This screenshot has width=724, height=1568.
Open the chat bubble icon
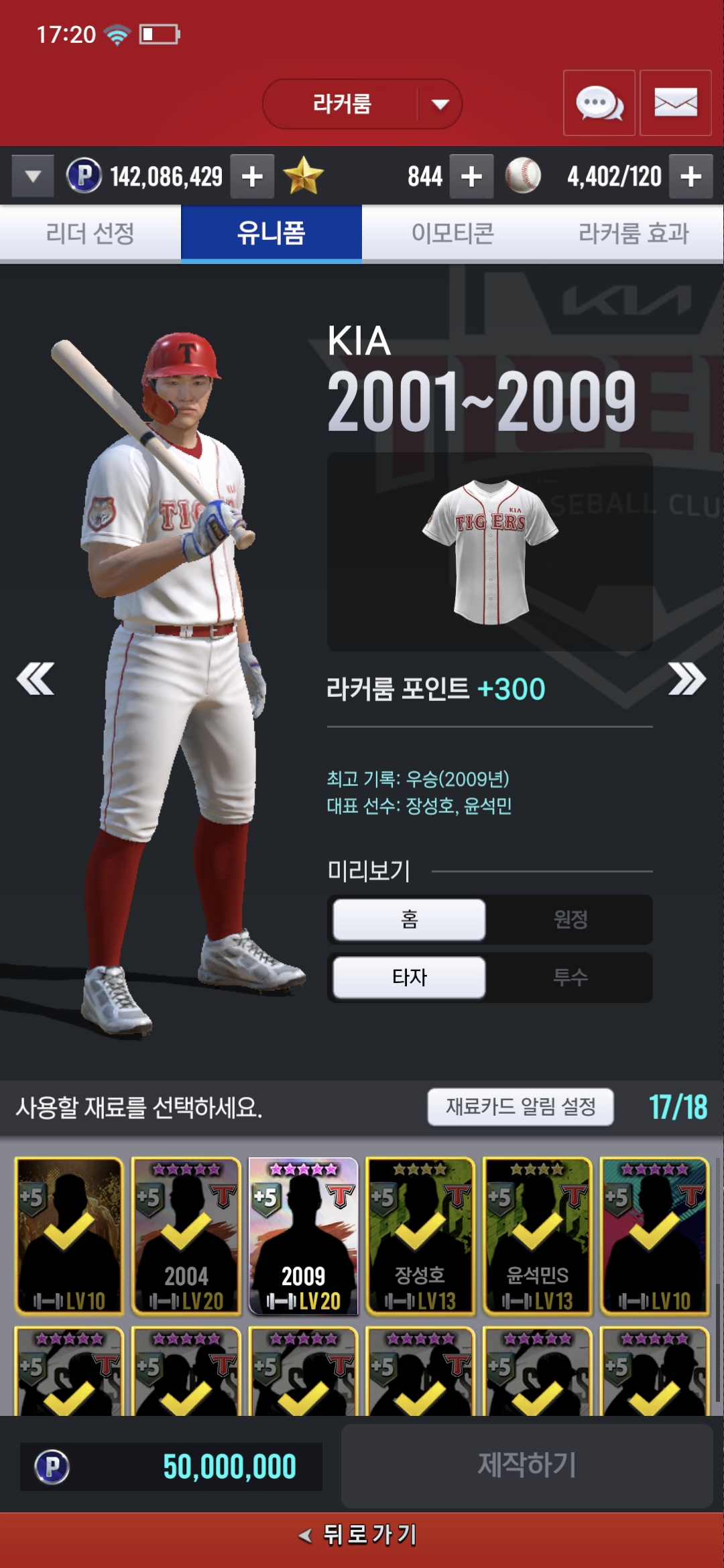[599, 103]
